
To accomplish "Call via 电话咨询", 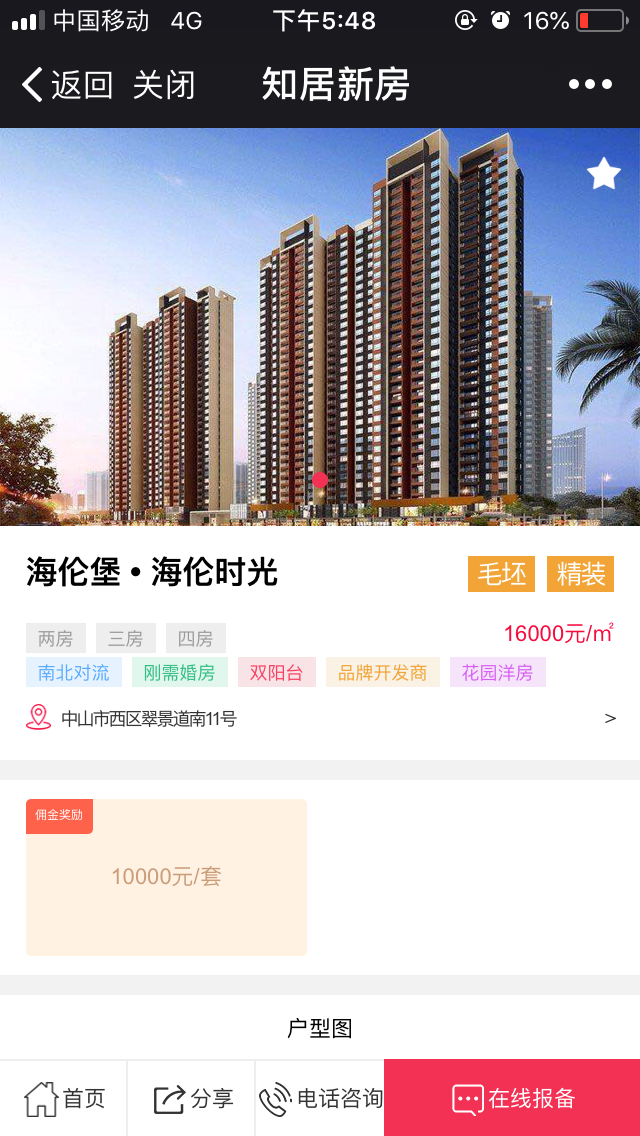I will click(320, 1098).
